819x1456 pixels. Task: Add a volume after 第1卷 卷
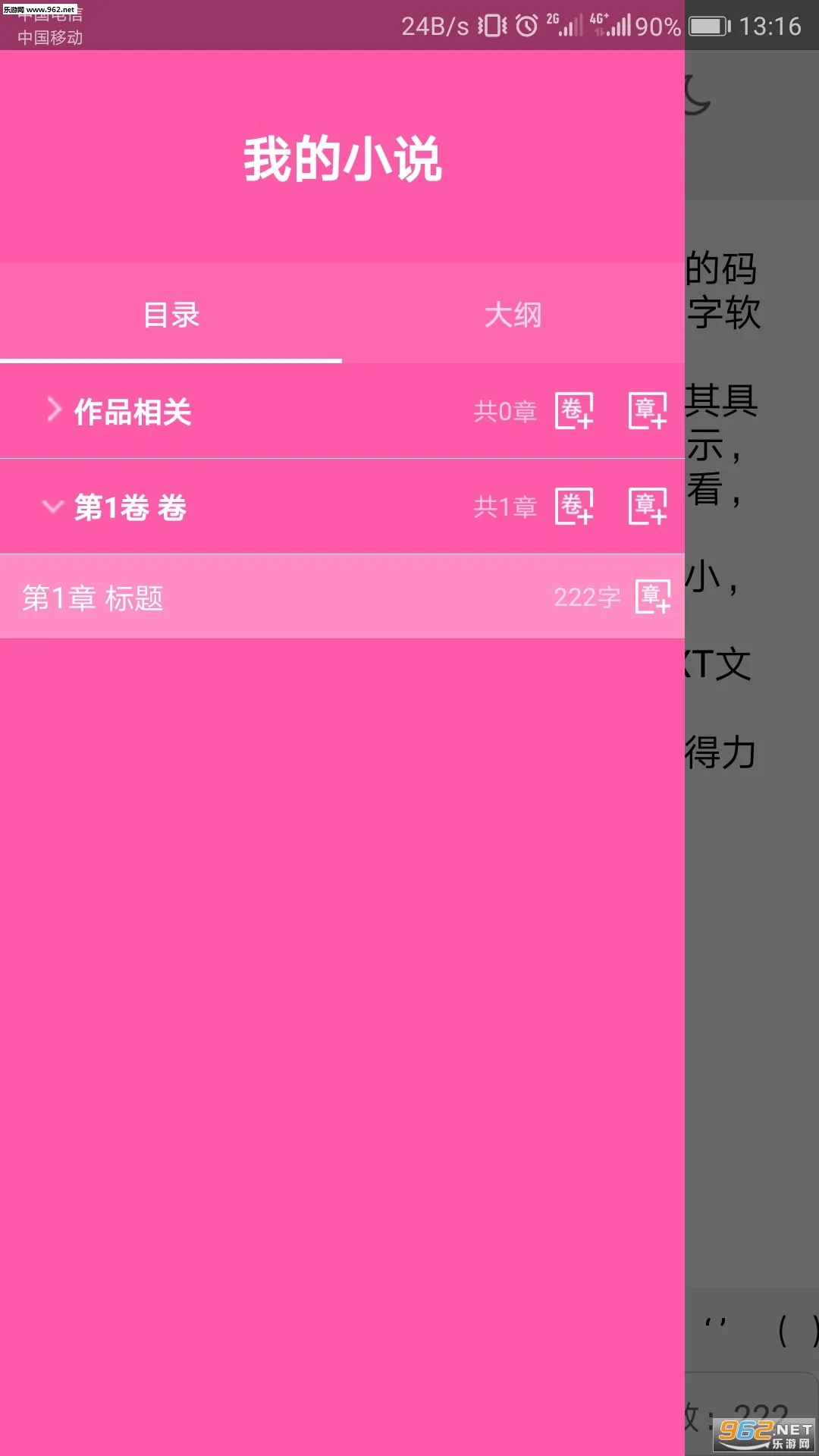(x=574, y=507)
